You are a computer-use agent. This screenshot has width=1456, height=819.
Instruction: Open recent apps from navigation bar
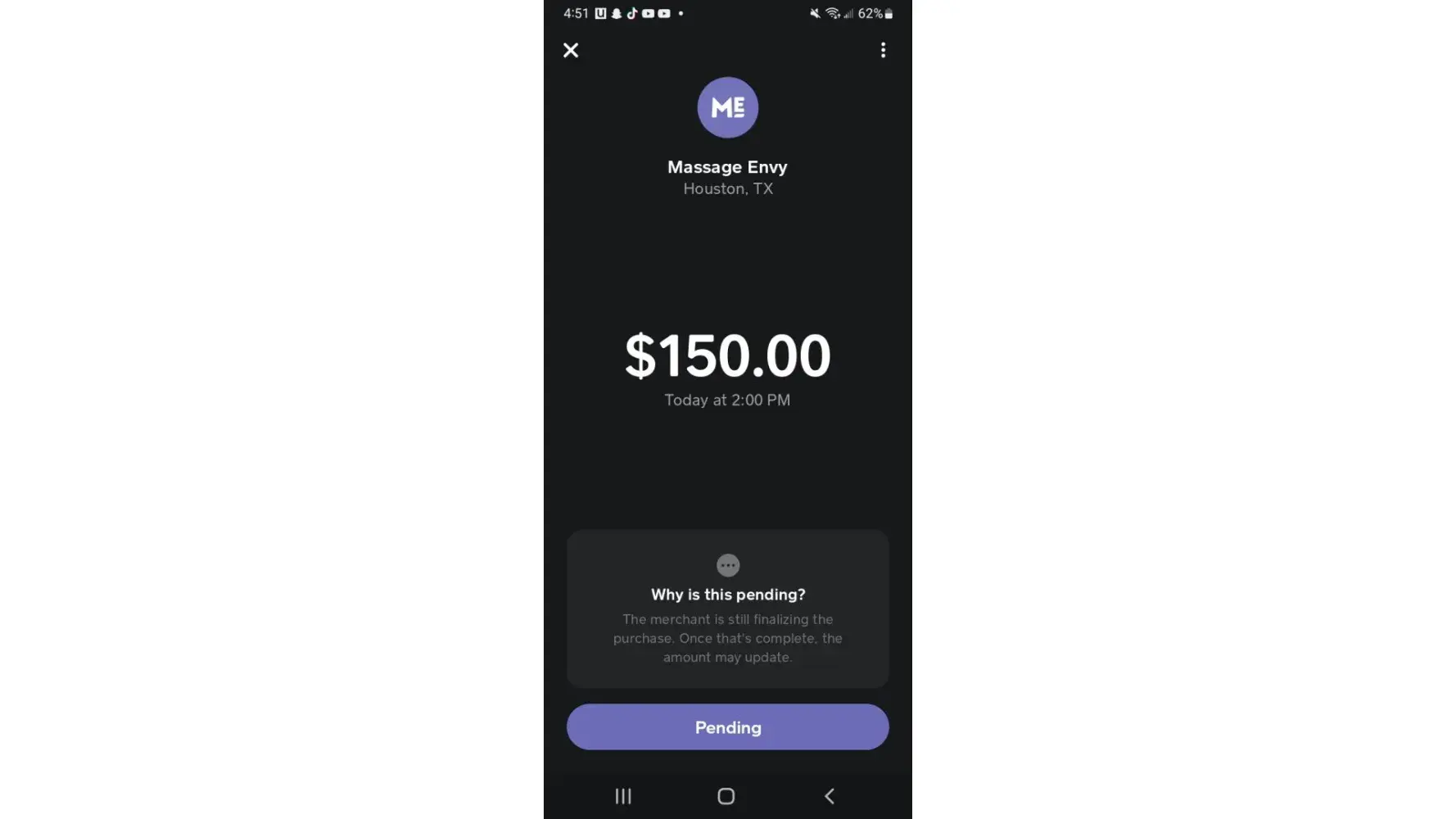(x=623, y=796)
